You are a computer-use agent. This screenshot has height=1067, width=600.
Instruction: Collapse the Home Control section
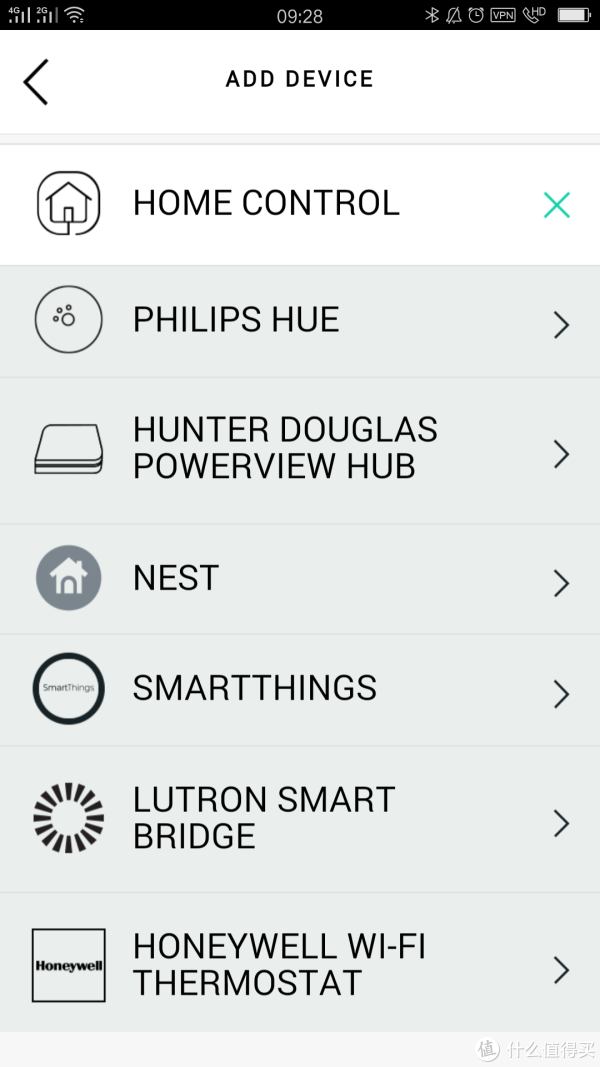(x=556, y=205)
